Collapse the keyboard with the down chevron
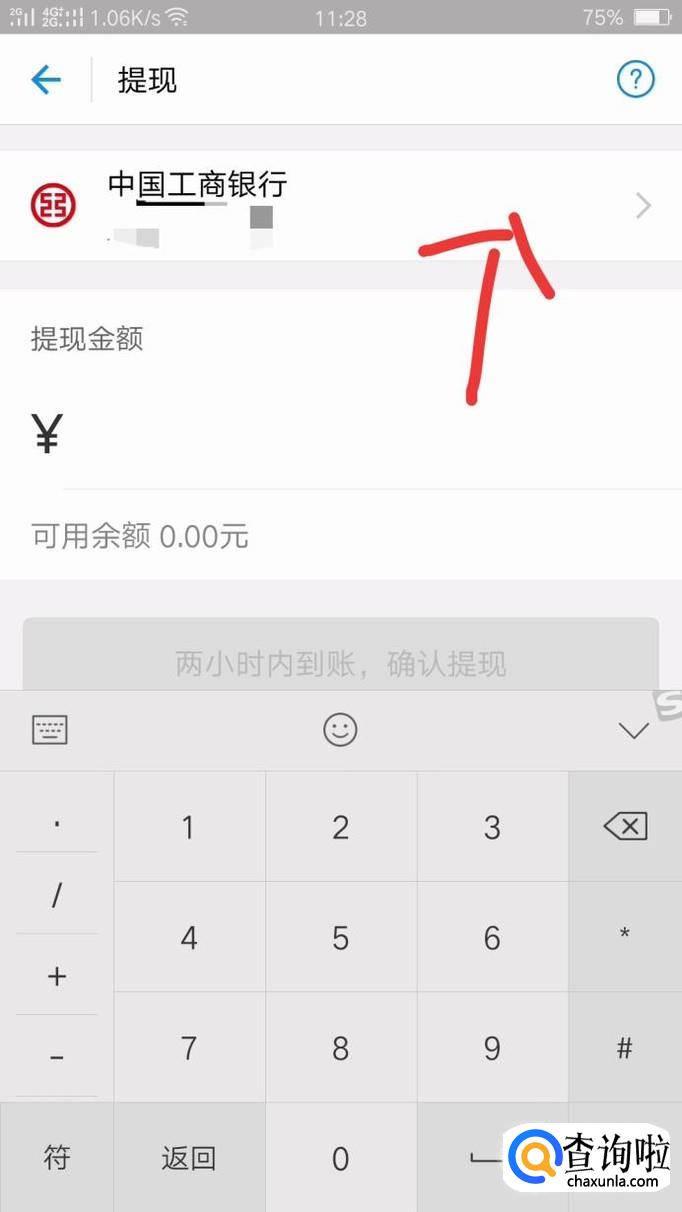 point(633,731)
